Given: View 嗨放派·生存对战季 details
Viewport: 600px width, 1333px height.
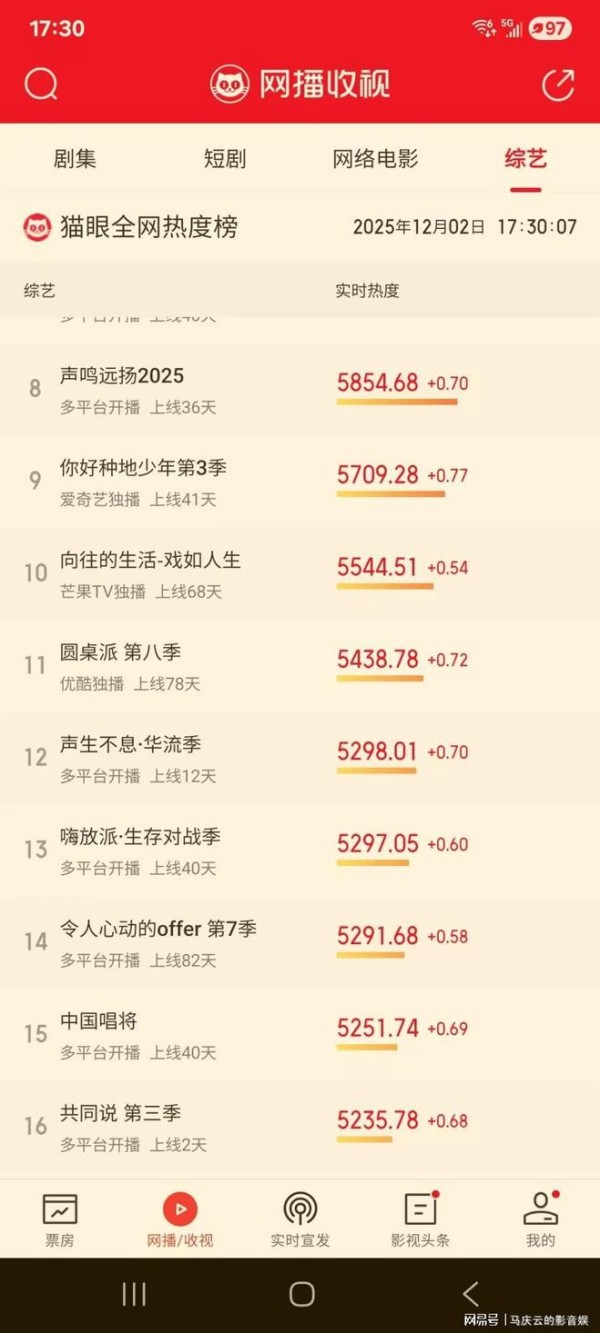Looking at the screenshot, I should (x=140, y=837).
